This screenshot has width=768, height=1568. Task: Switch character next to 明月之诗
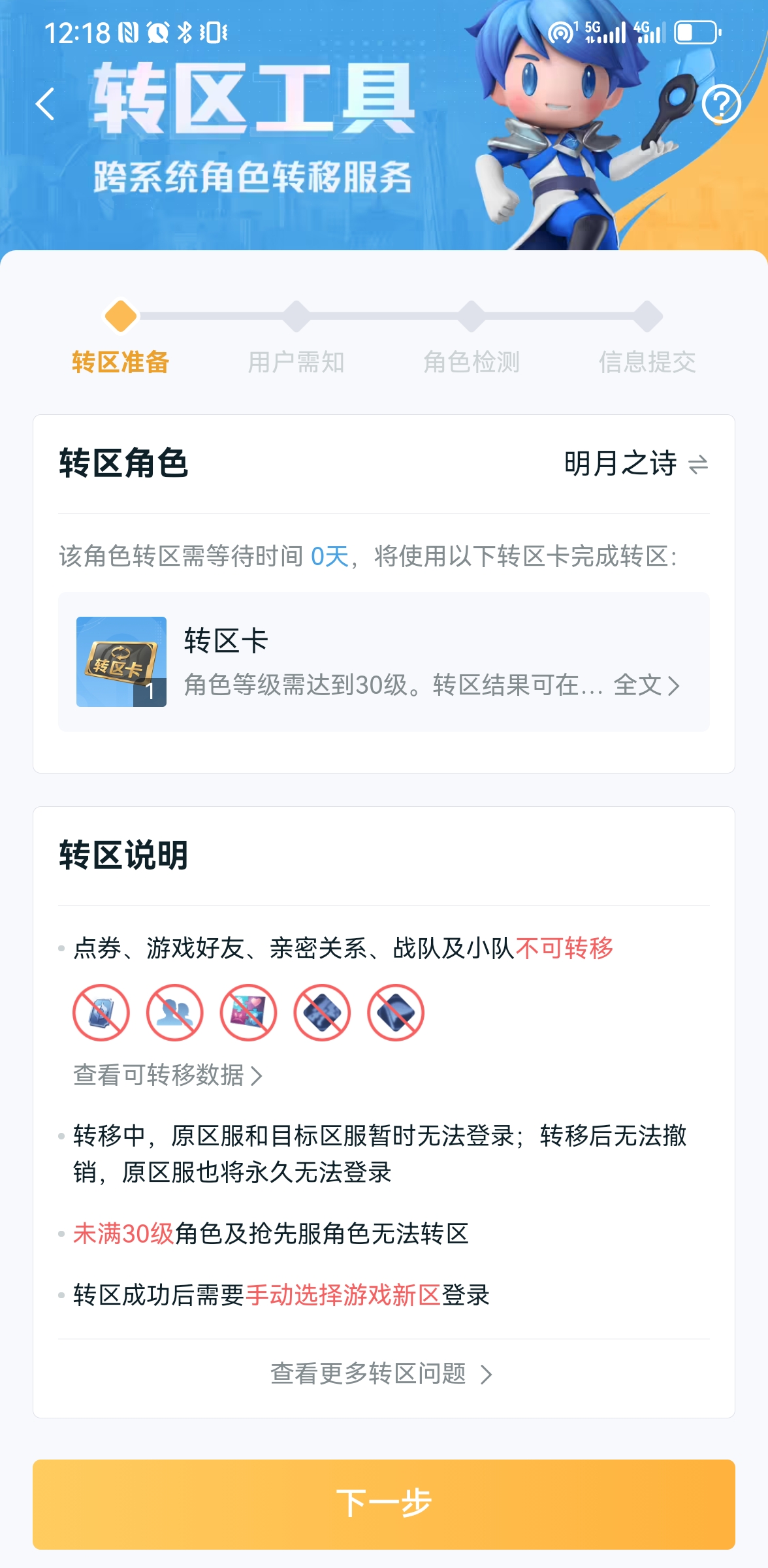[697, 465]
